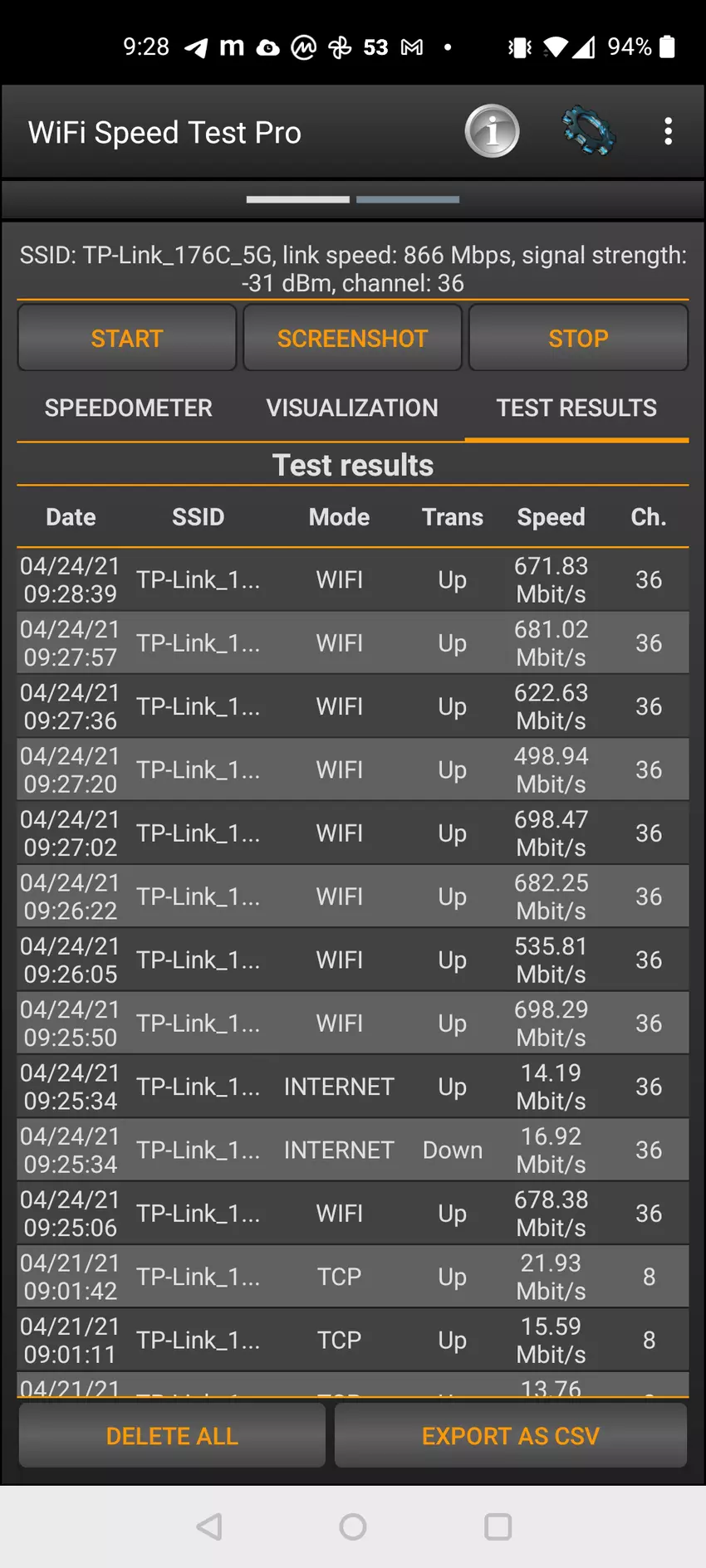The width and height of the screenshot is (706, 1568).
Task: Take a screenshot with SCREENSHOT button
Action: click(352, 338)
